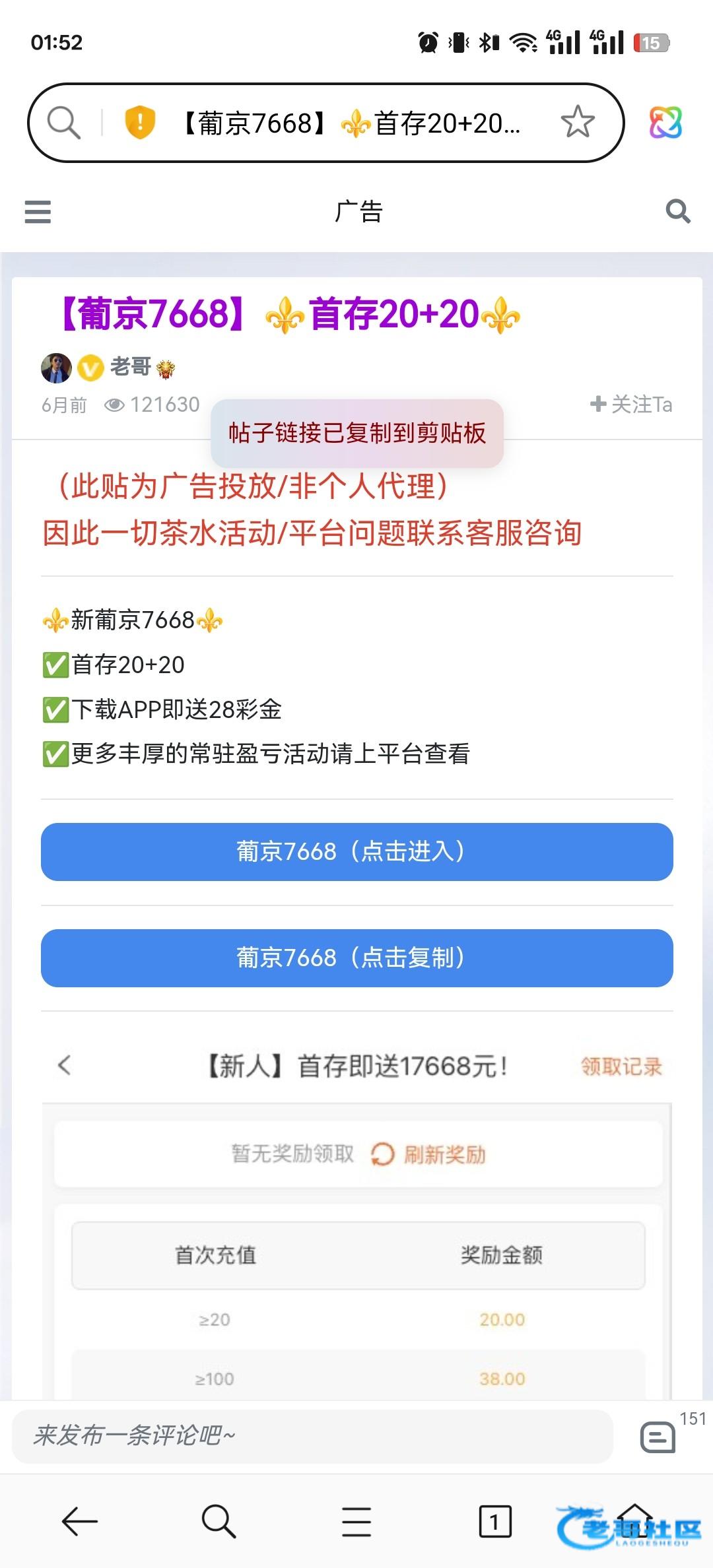Go to the browser home page
The height and width of the screenshot is (1568, 713).
(634, 1518)
